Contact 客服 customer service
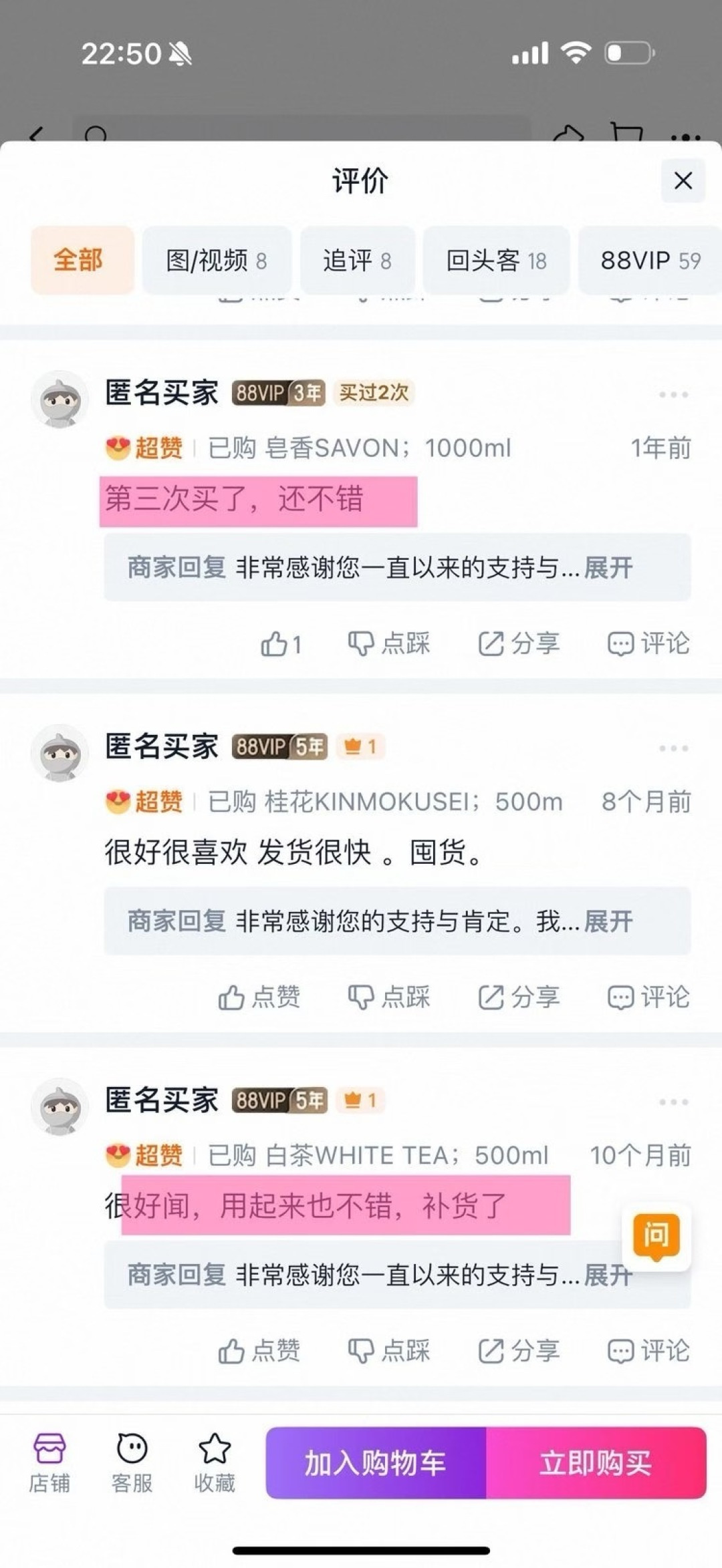The image size is (722, 1568). [x=132, y=1462]
